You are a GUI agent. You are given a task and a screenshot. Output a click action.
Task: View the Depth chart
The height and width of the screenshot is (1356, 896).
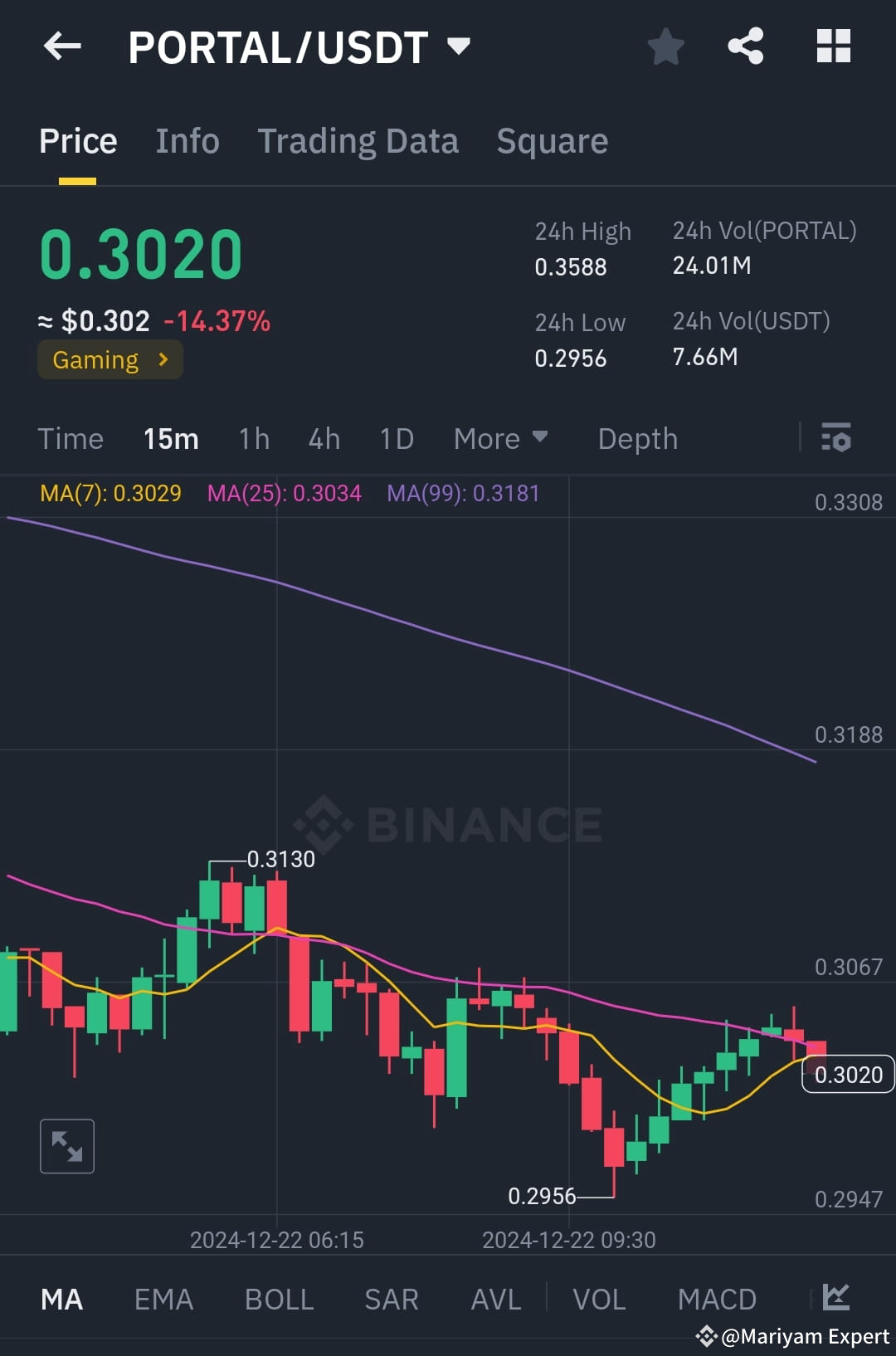(637, 438)
